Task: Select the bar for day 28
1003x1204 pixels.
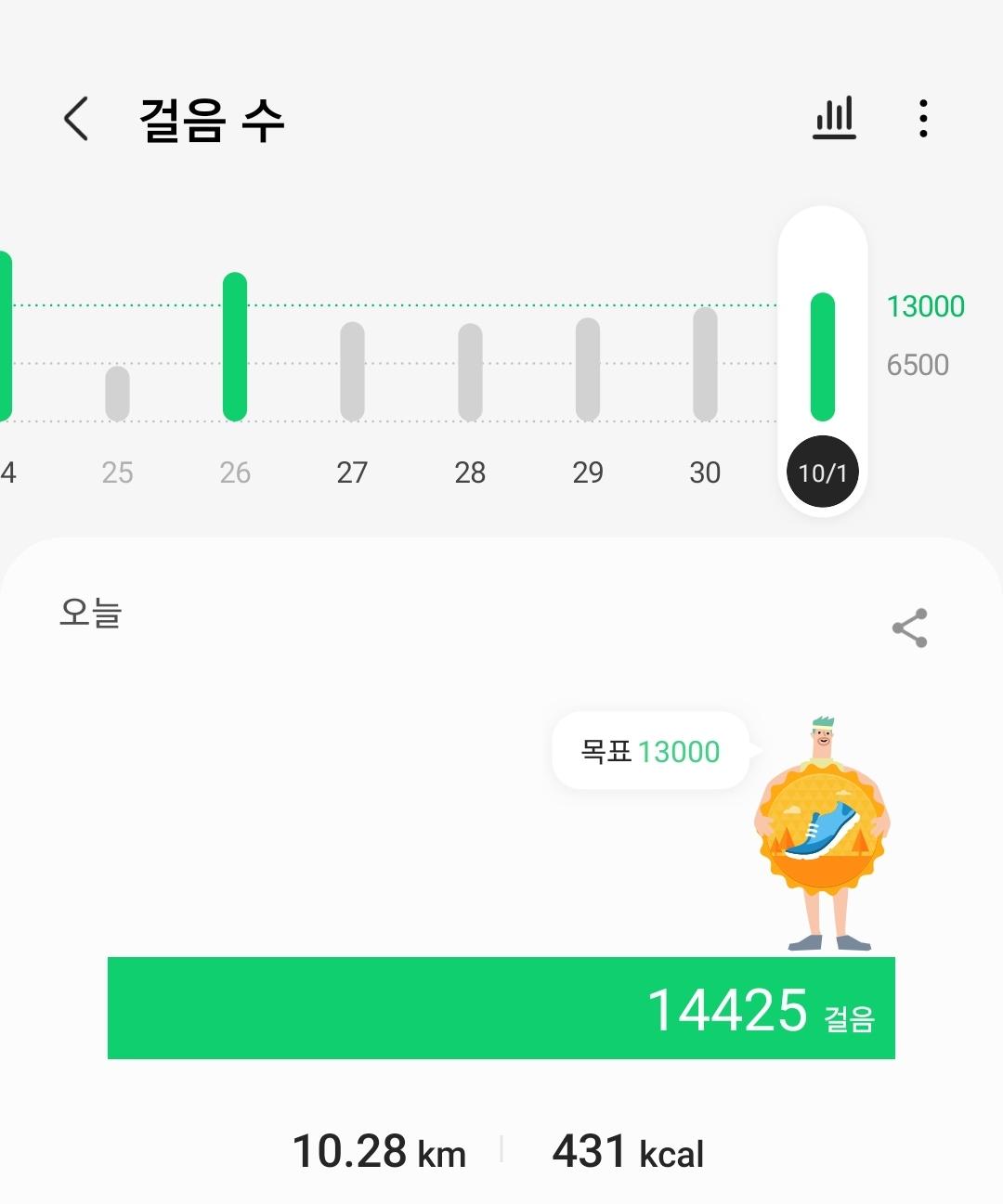Action: coord(470,371)
